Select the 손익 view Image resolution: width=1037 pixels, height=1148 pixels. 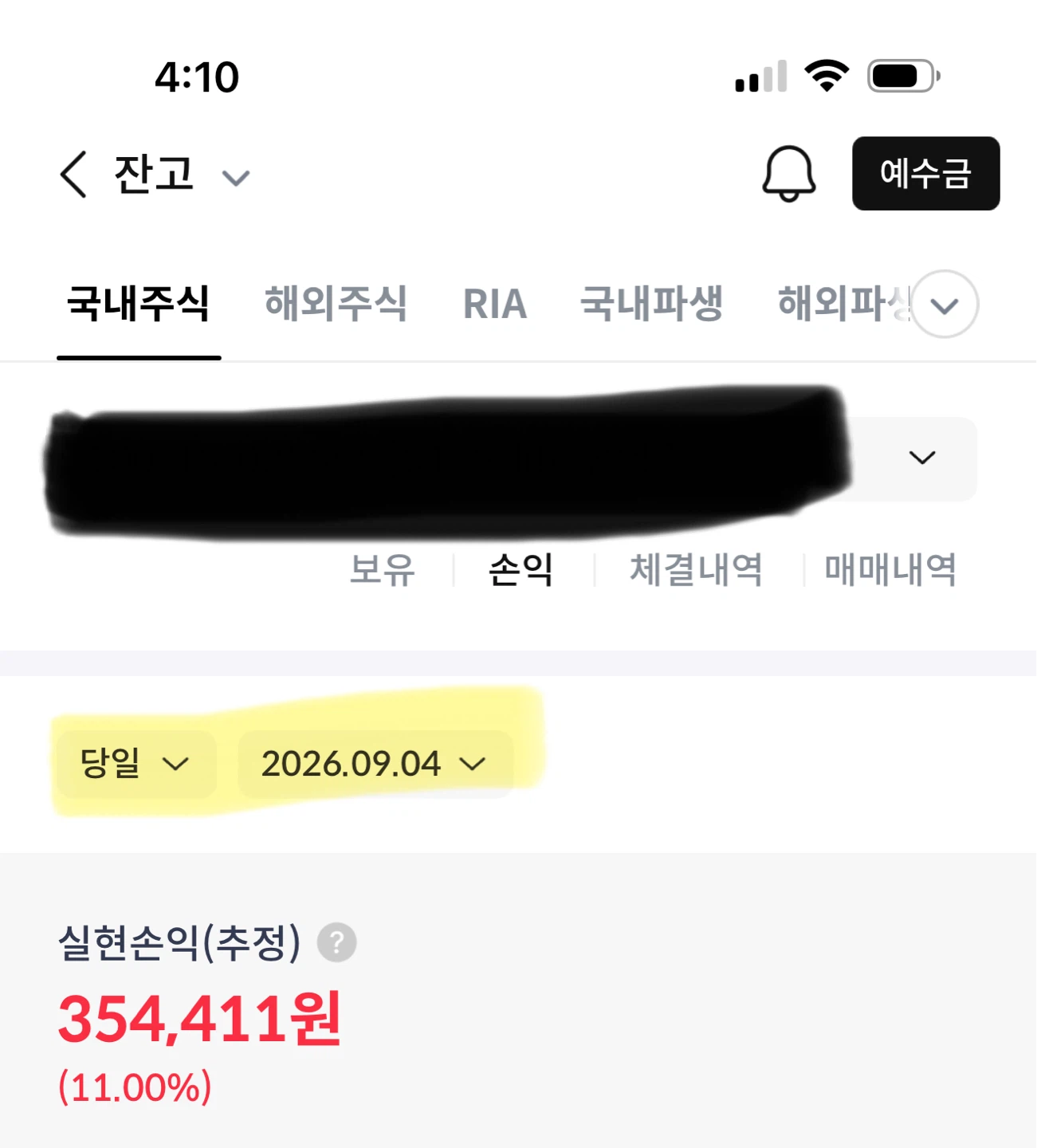(x=521, y=569)
